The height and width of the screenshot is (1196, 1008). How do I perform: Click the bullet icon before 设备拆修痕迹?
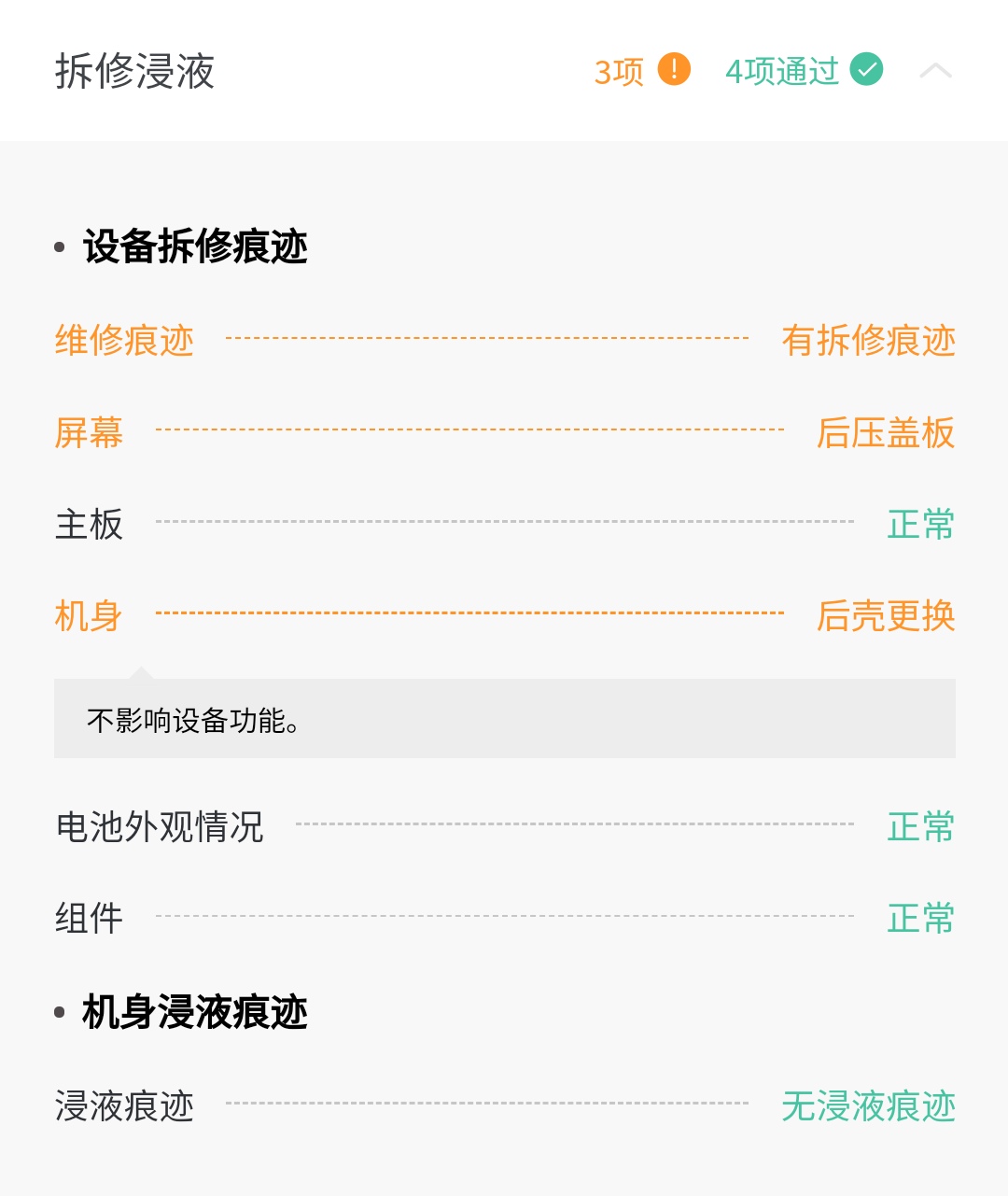[58, 245]
